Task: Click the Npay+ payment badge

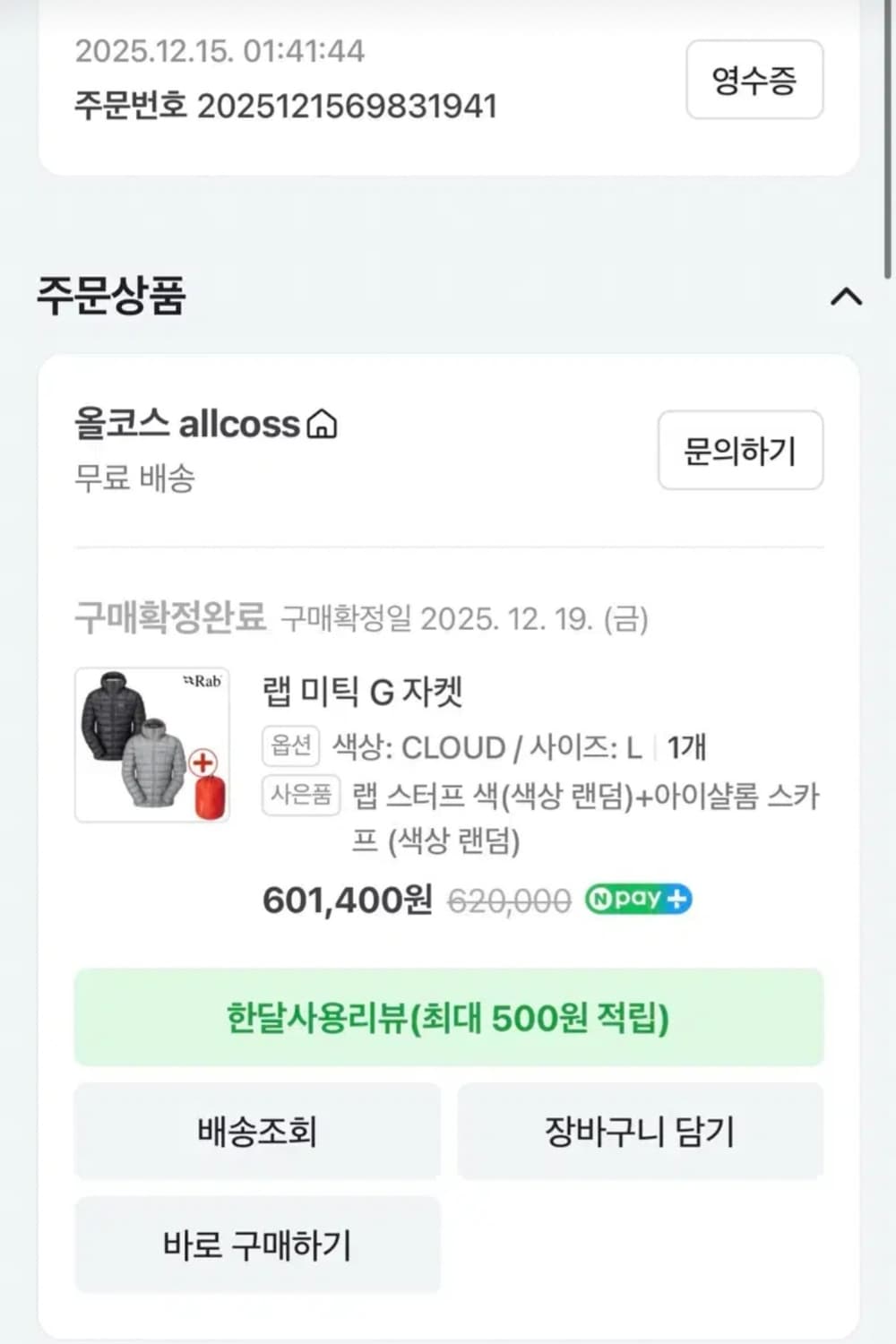Action: click(638, 900)
